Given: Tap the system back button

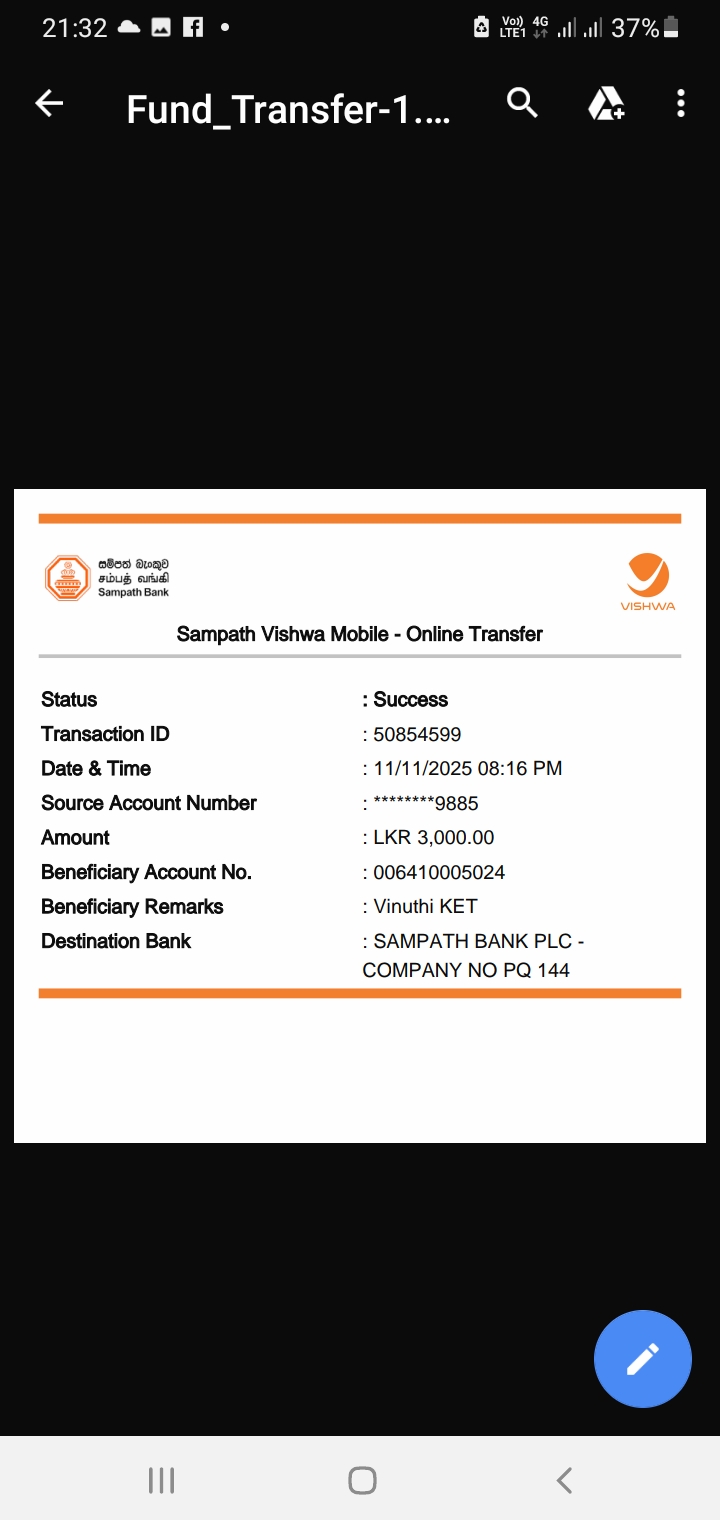Looking at the screenshot, I should [565, 1480].
